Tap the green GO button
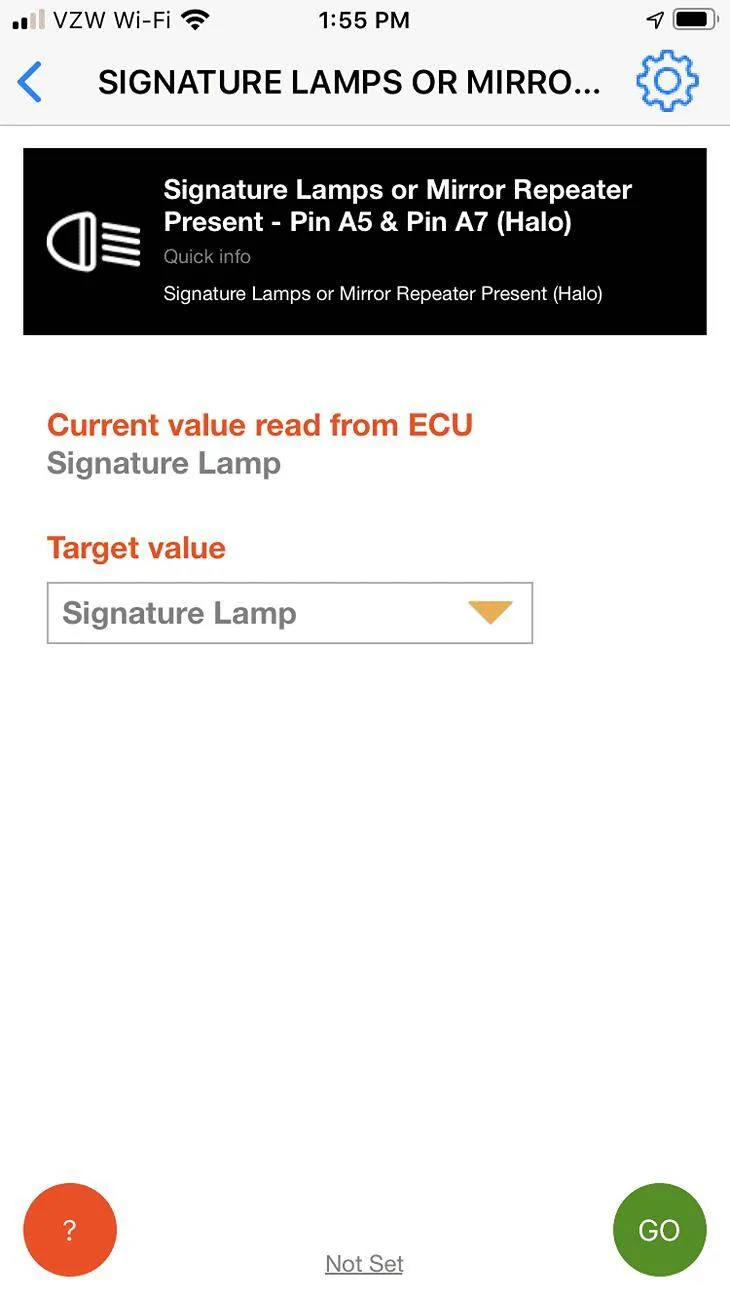Screen dimensions: 730x1300 click(x=659, y=1230)
